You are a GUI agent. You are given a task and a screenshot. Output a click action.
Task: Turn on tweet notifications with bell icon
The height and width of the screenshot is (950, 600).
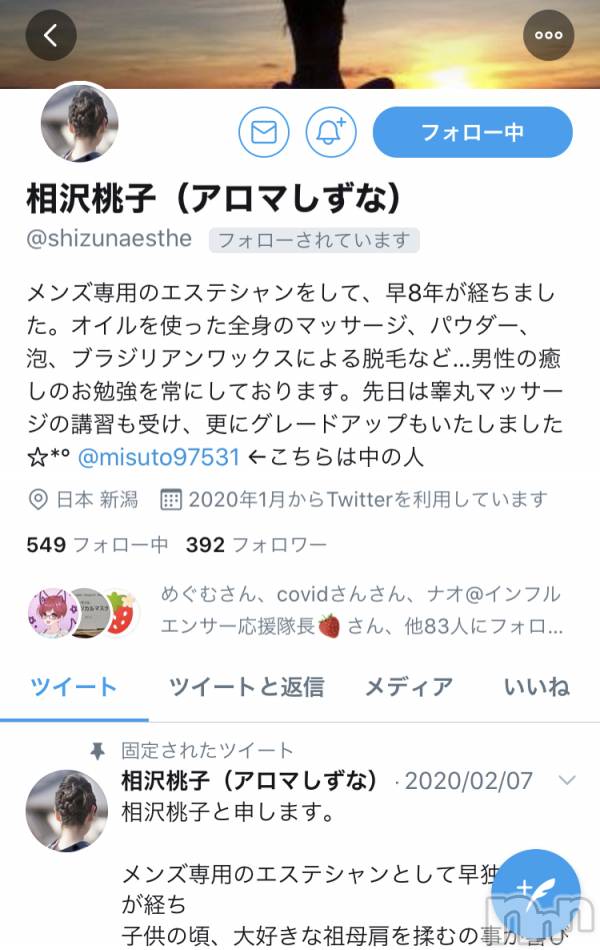pyautogui.click(x=331, y=132)
